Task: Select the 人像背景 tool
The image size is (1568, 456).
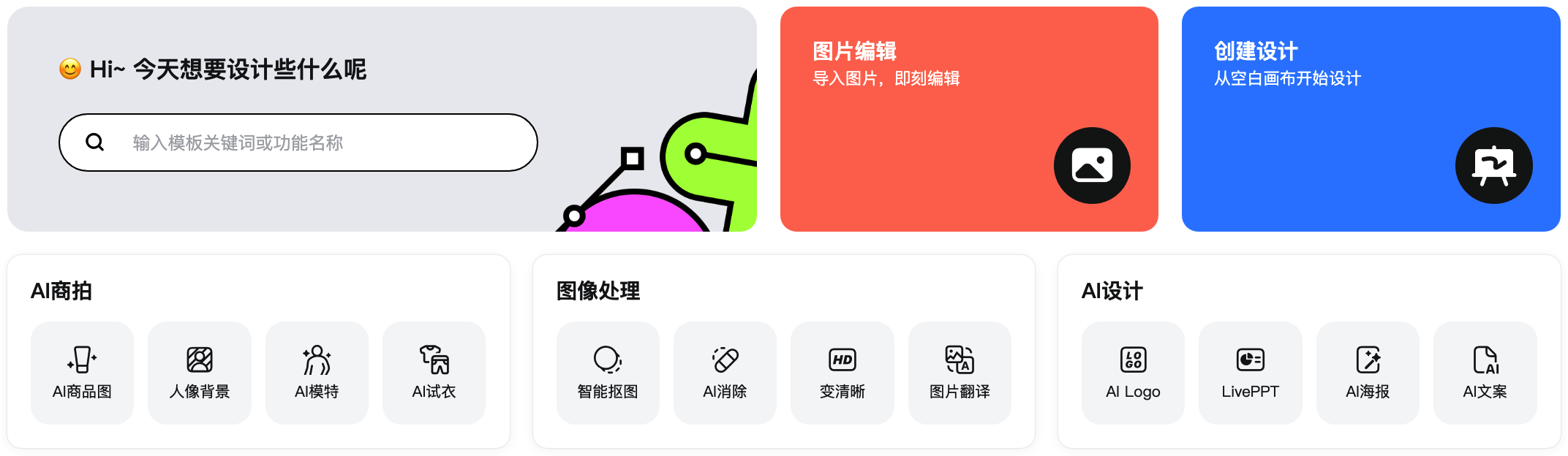Action: point(200,373)
